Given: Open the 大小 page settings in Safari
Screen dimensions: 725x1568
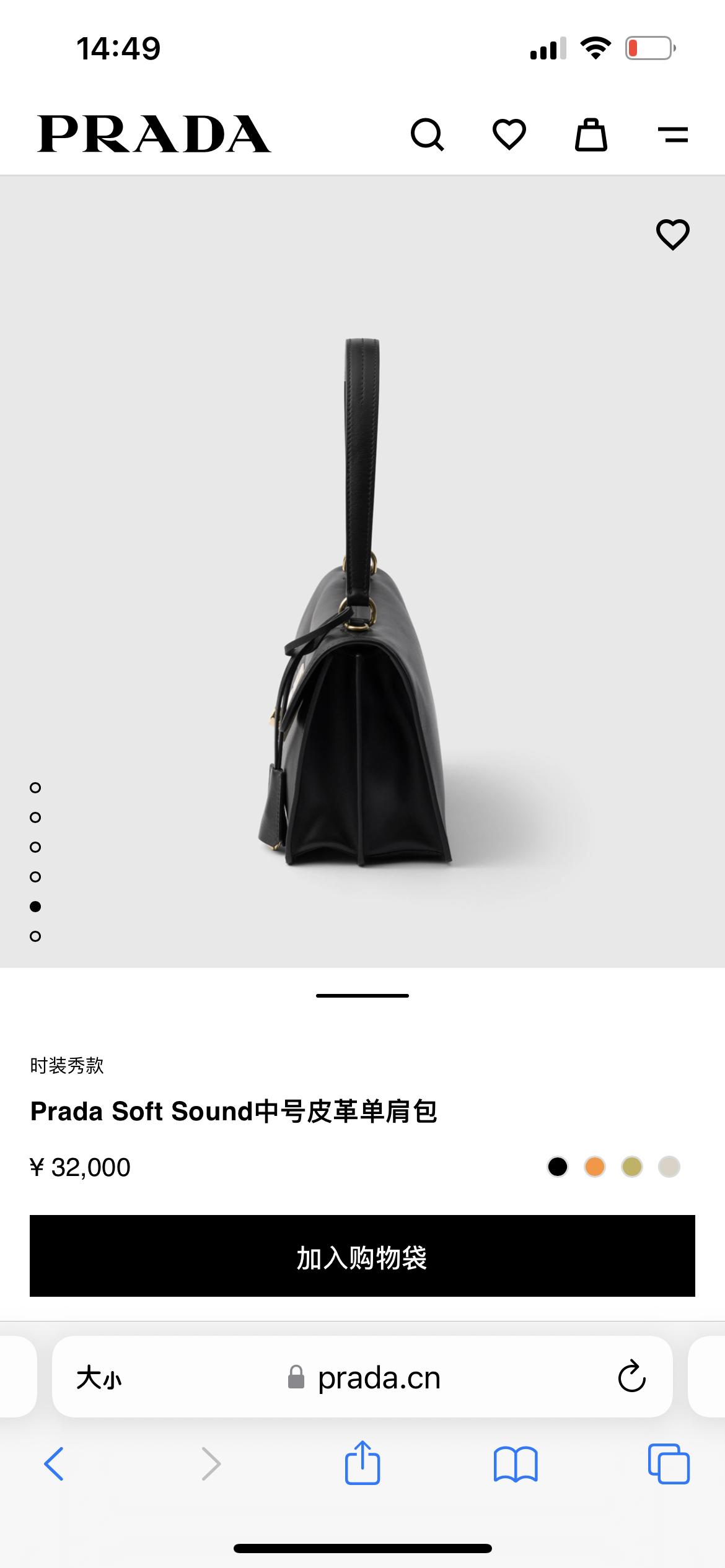Looking at the screenshot, I should point(99,1379).
